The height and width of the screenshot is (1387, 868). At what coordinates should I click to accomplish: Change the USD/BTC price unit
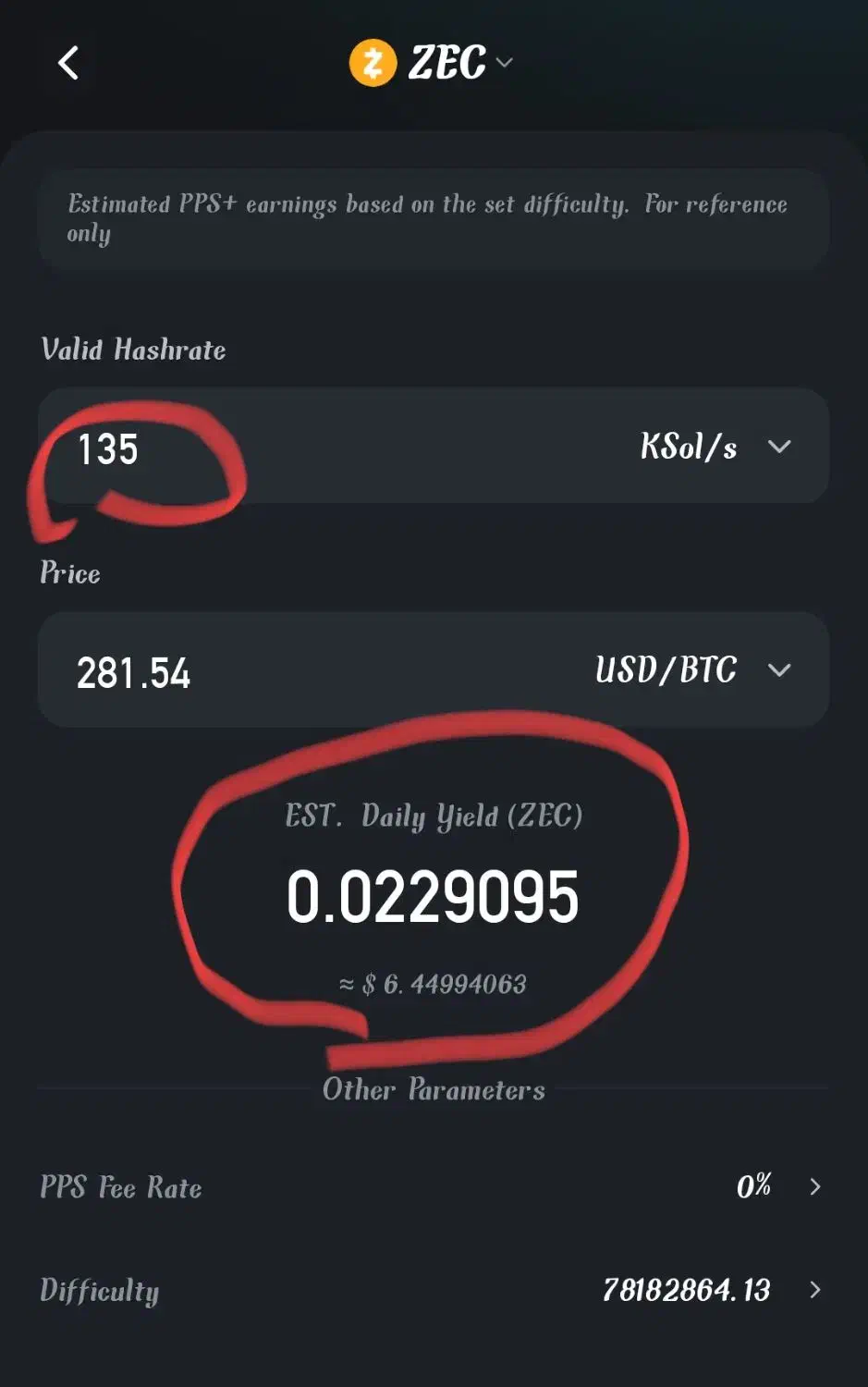(x=692, y=670)
